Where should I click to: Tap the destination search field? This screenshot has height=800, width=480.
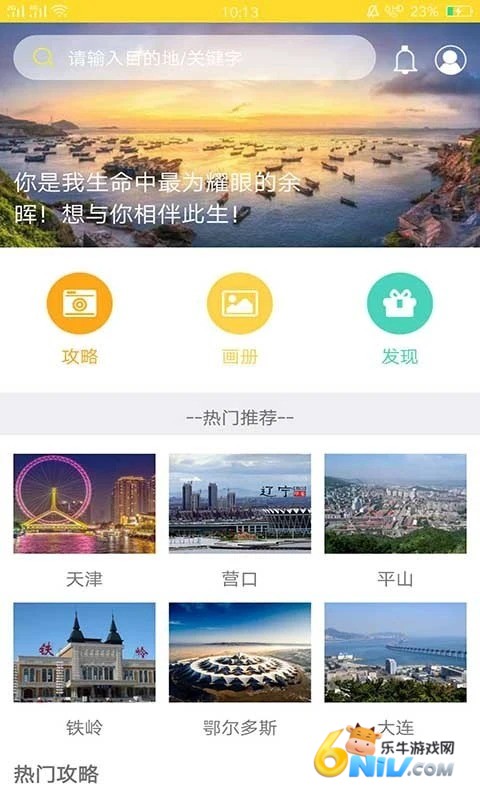(194, 58)
